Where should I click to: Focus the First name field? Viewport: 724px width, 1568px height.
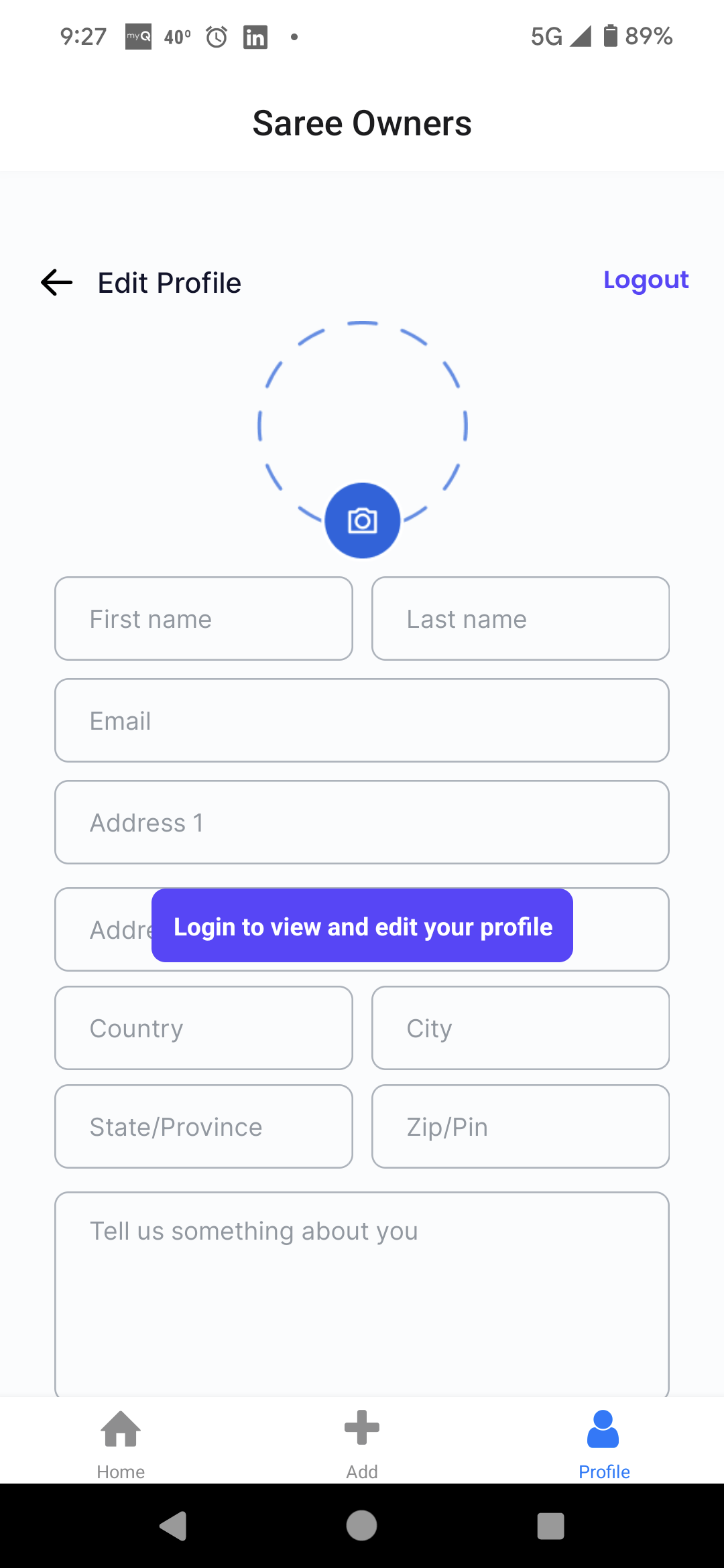pos(204,618)
